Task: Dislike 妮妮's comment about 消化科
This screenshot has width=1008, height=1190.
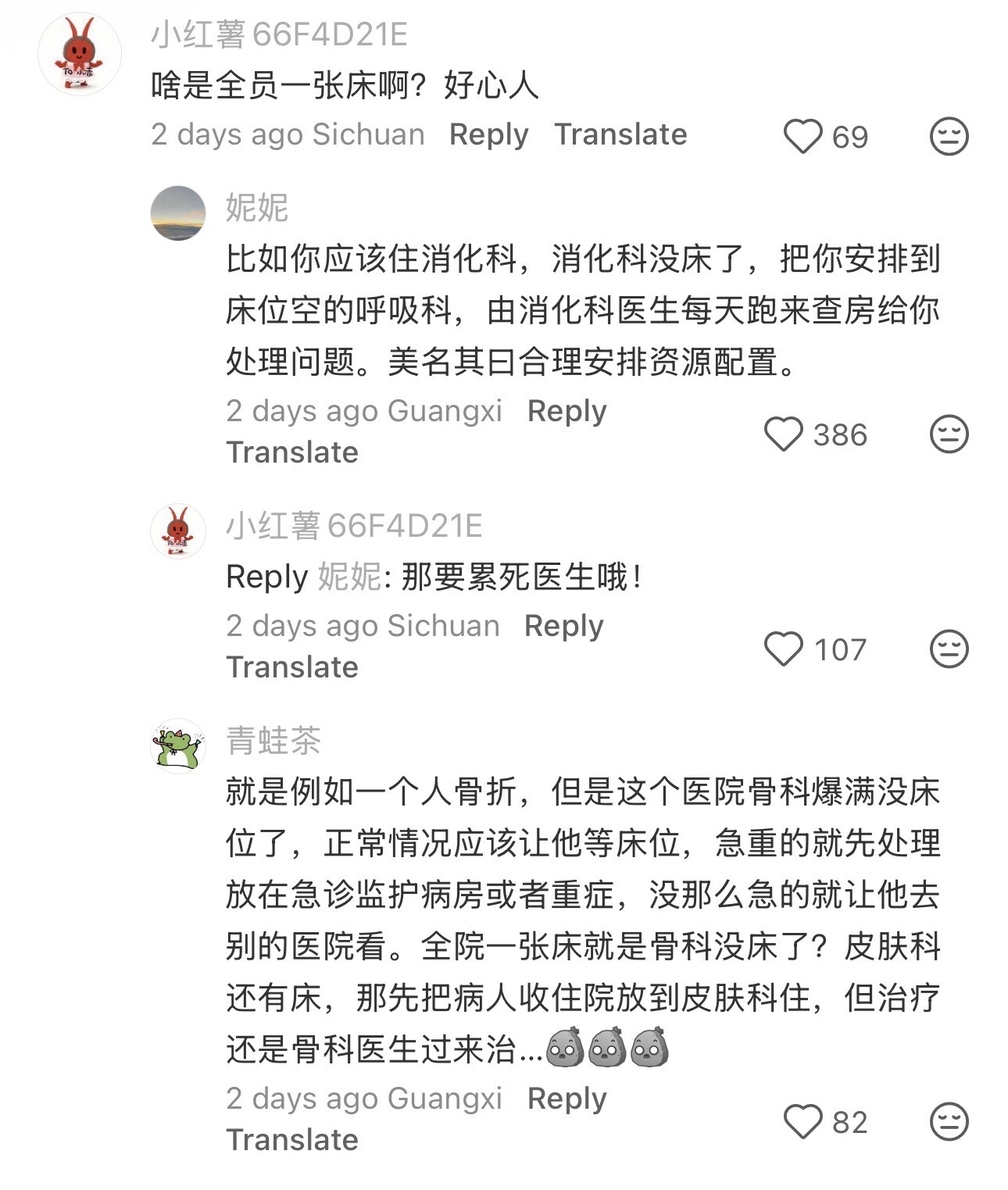Action: (x=949, y=434)
